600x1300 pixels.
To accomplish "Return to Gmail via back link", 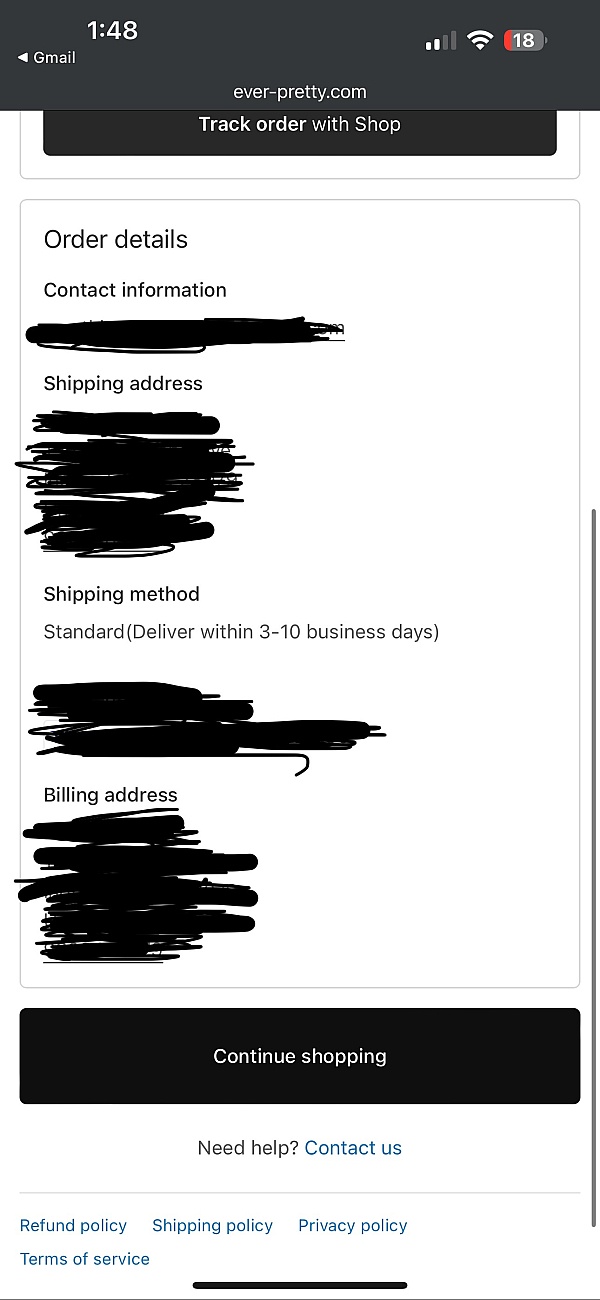I will (x=47, y=58).
